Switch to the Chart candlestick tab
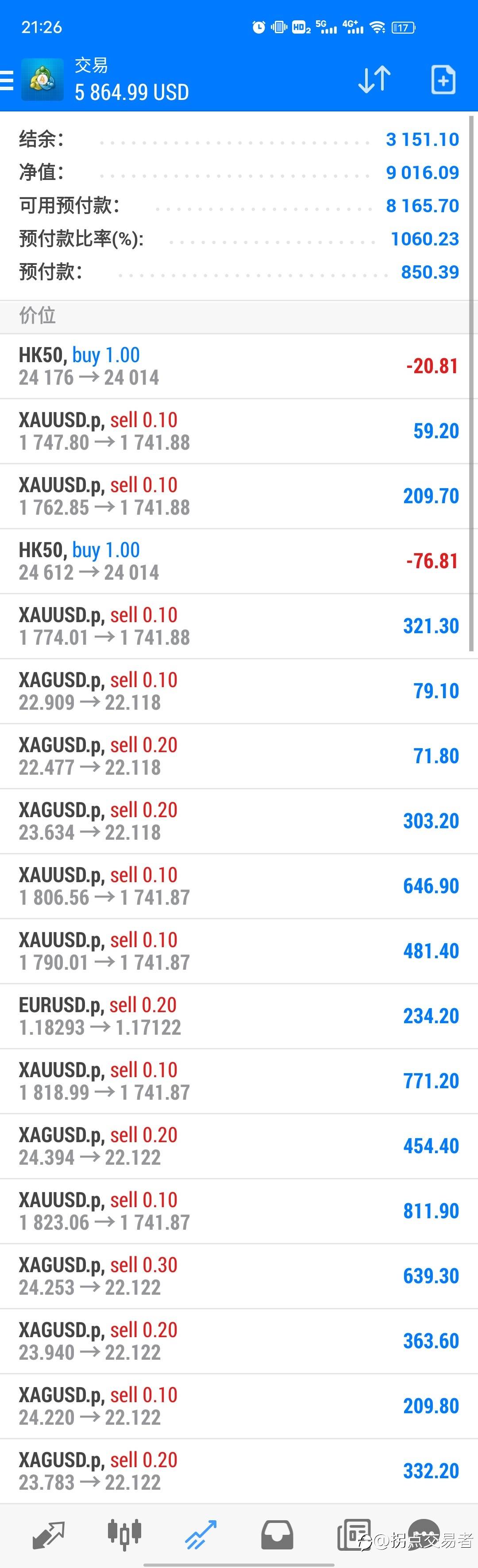The width and height of the screenshot is (478, 1568). pyautogui.click(x=124, y=1534)
